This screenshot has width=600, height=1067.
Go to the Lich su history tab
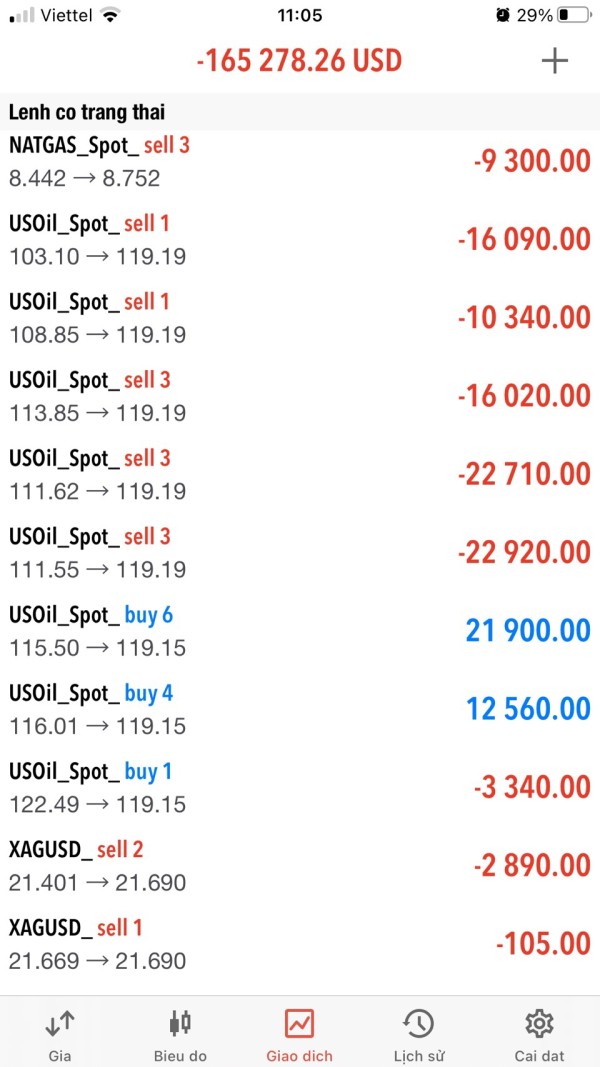[418, 1034]
